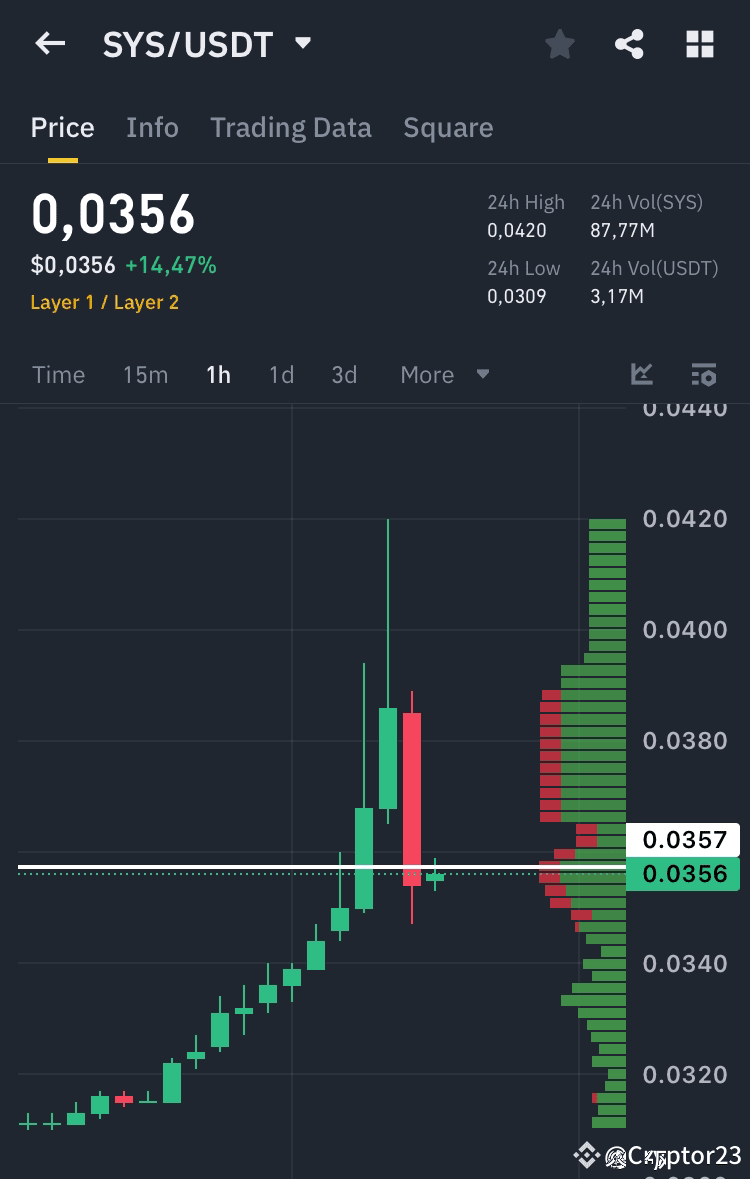Click the Layer 2 tag
Image resolution: width=750 pixels, height=1179 pixels.
coord(144,302)
